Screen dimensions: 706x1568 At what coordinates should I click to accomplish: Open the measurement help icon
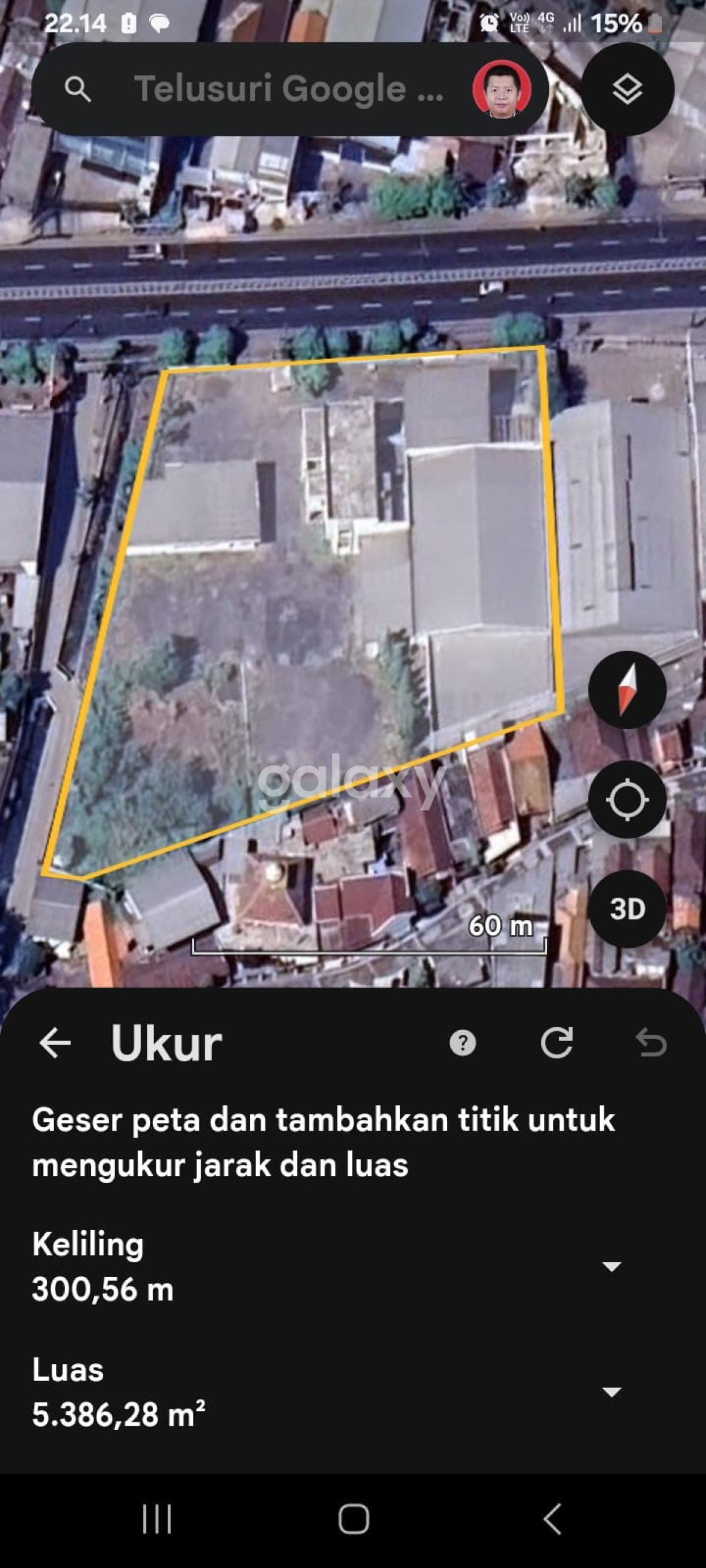click(462, 1043)
